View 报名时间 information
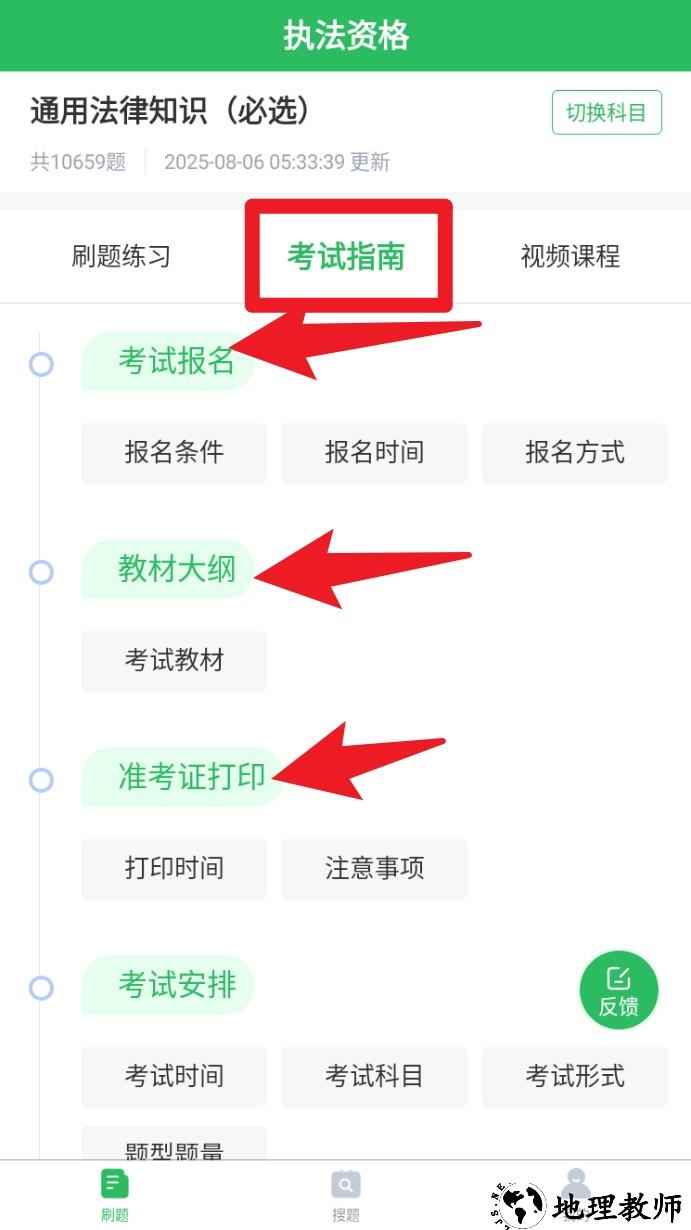Image resolution: width=691 pixels, height=1230 pixels. pyautogui.click(x=374, y=453)
